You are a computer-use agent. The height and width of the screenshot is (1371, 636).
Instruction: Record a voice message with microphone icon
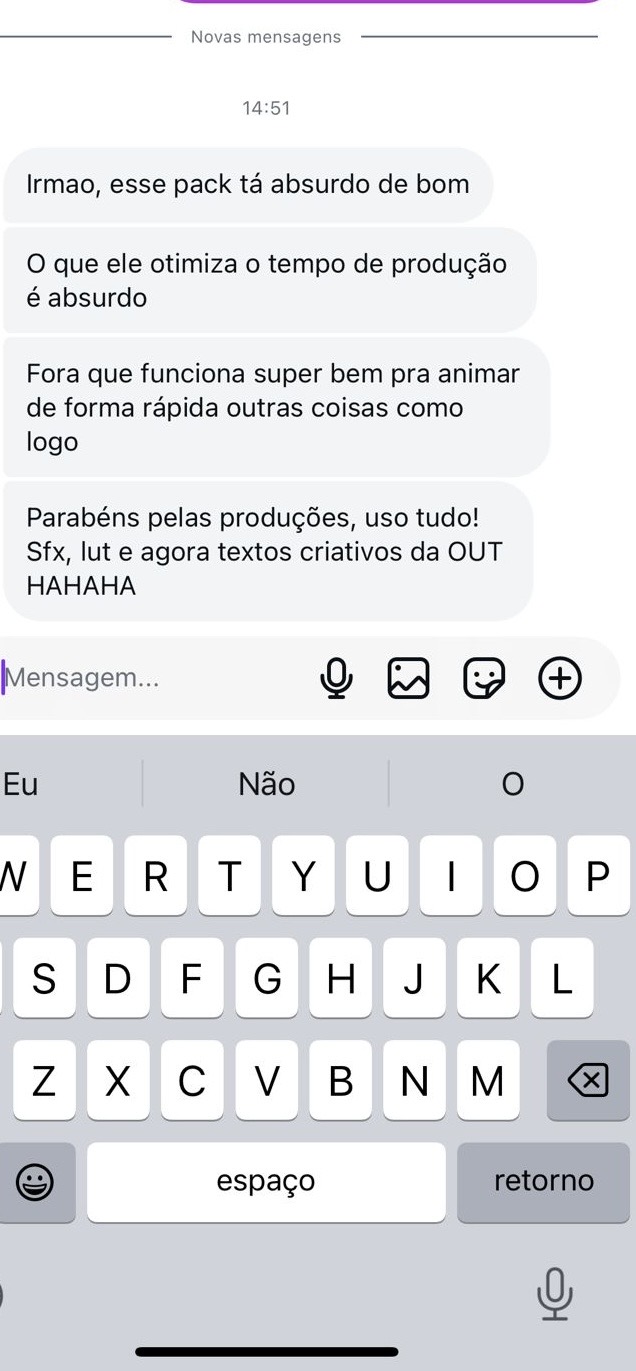pyautogui.click(x=337, y=679)
